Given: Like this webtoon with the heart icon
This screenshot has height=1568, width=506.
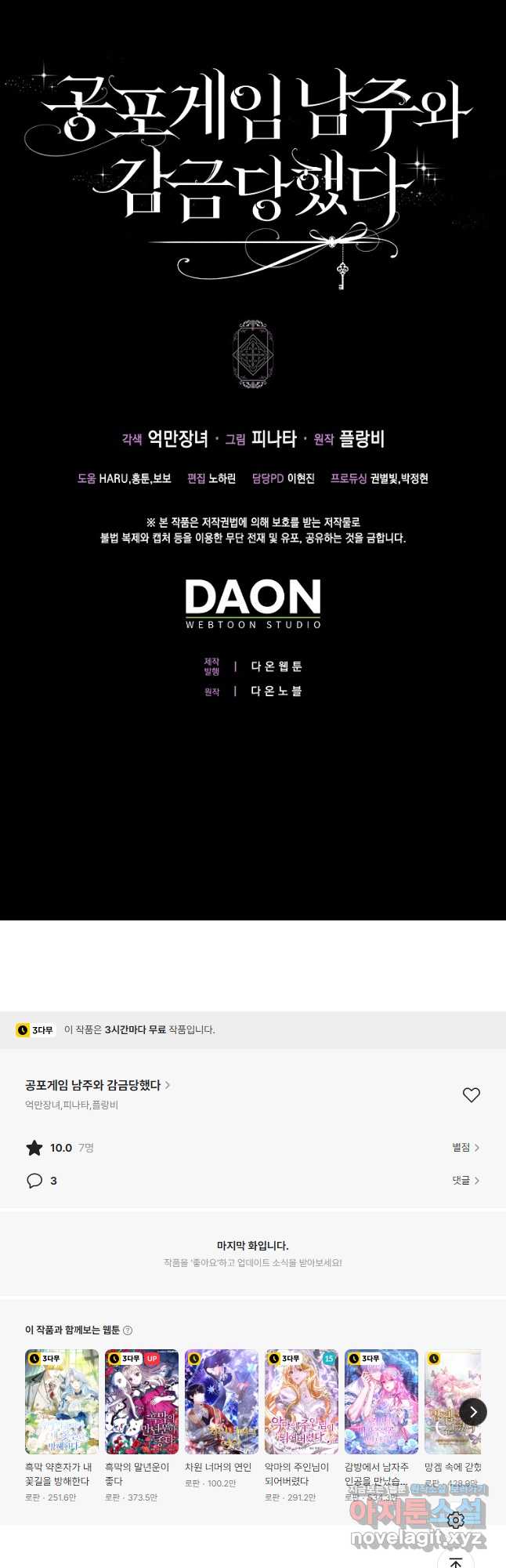Looking at the screenshot, I should click(471, 1095).
